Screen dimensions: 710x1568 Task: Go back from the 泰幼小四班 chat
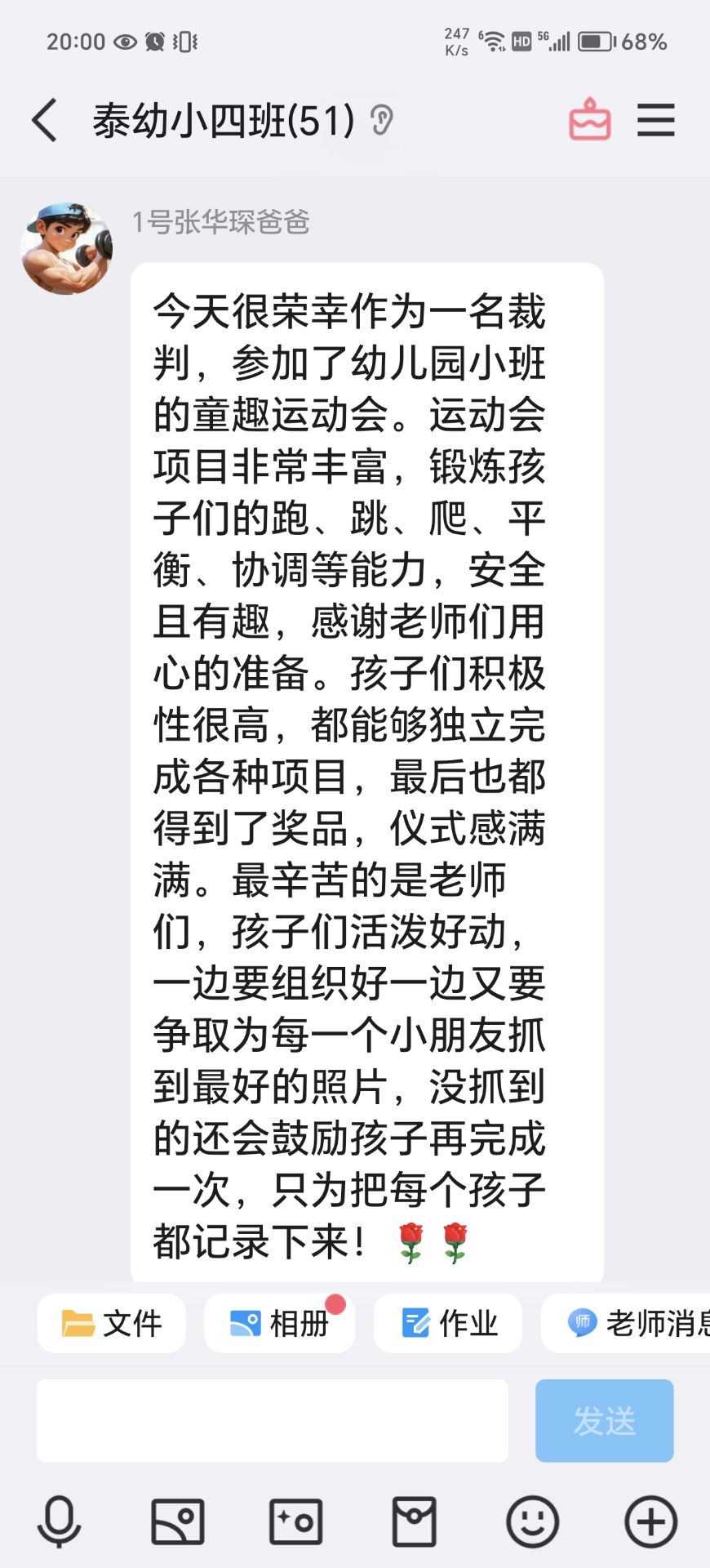click(44, 121)
